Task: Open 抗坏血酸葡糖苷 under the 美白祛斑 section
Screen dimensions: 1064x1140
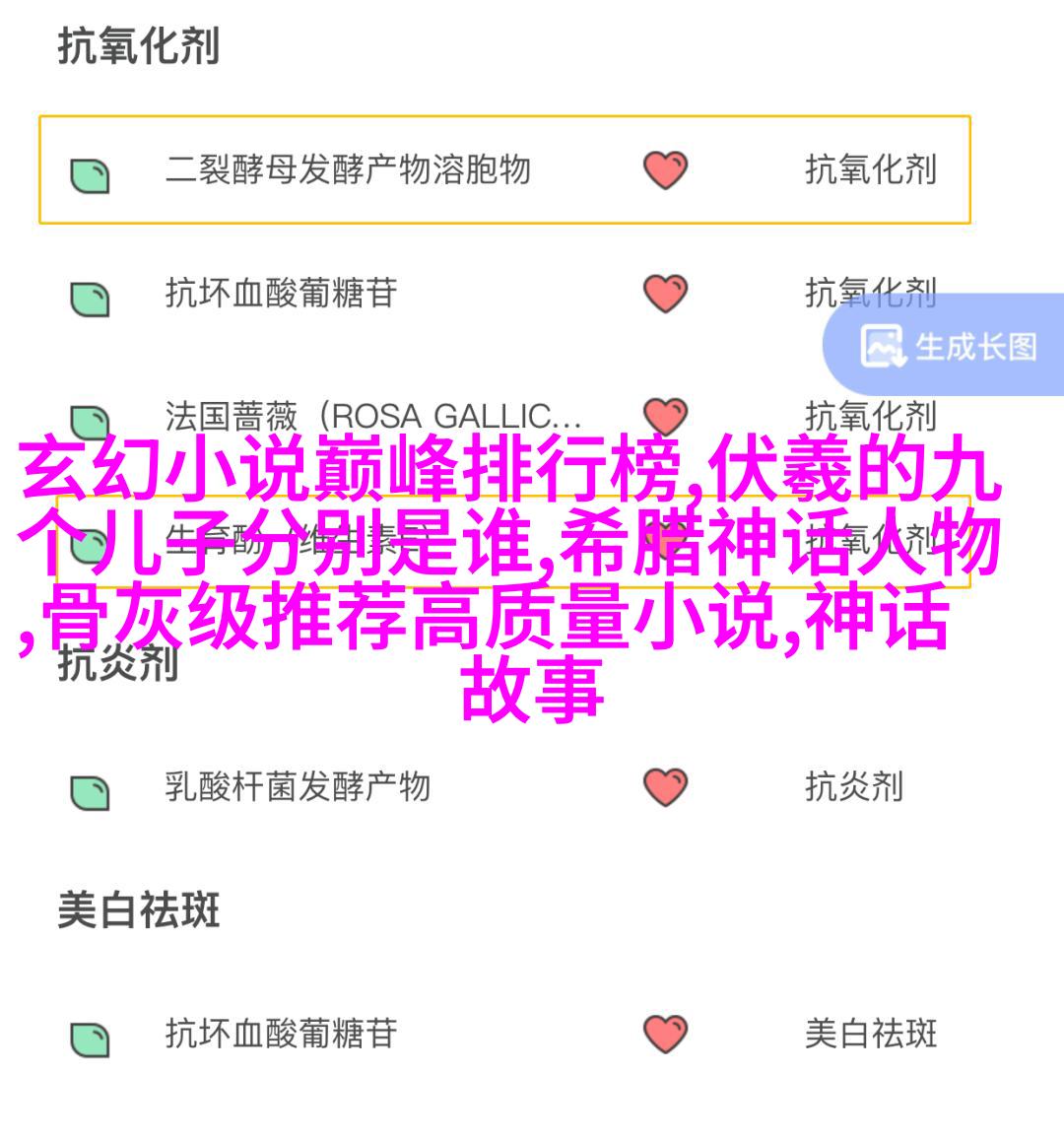Action: [x=281, y=1033]
